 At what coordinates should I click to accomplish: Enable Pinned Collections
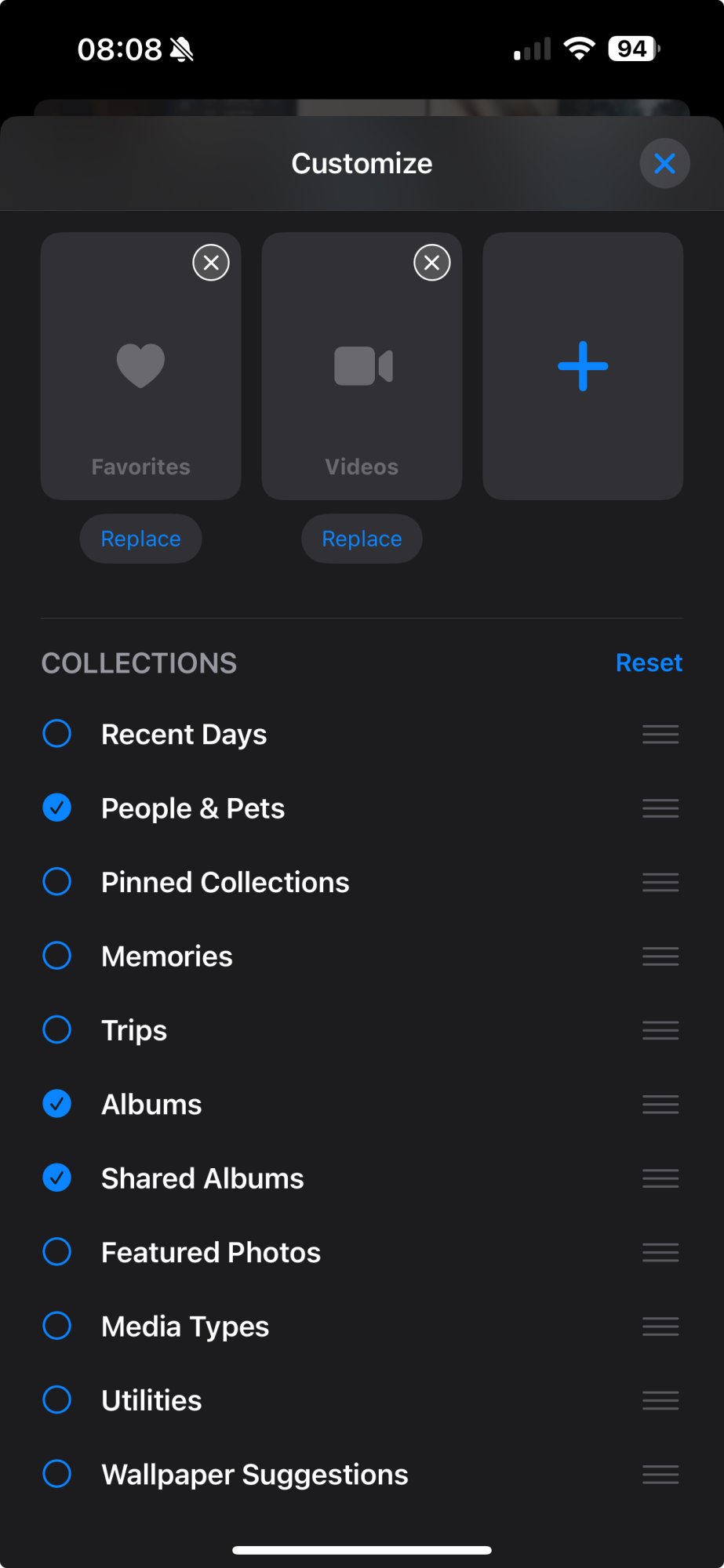(x=57, y=882)
